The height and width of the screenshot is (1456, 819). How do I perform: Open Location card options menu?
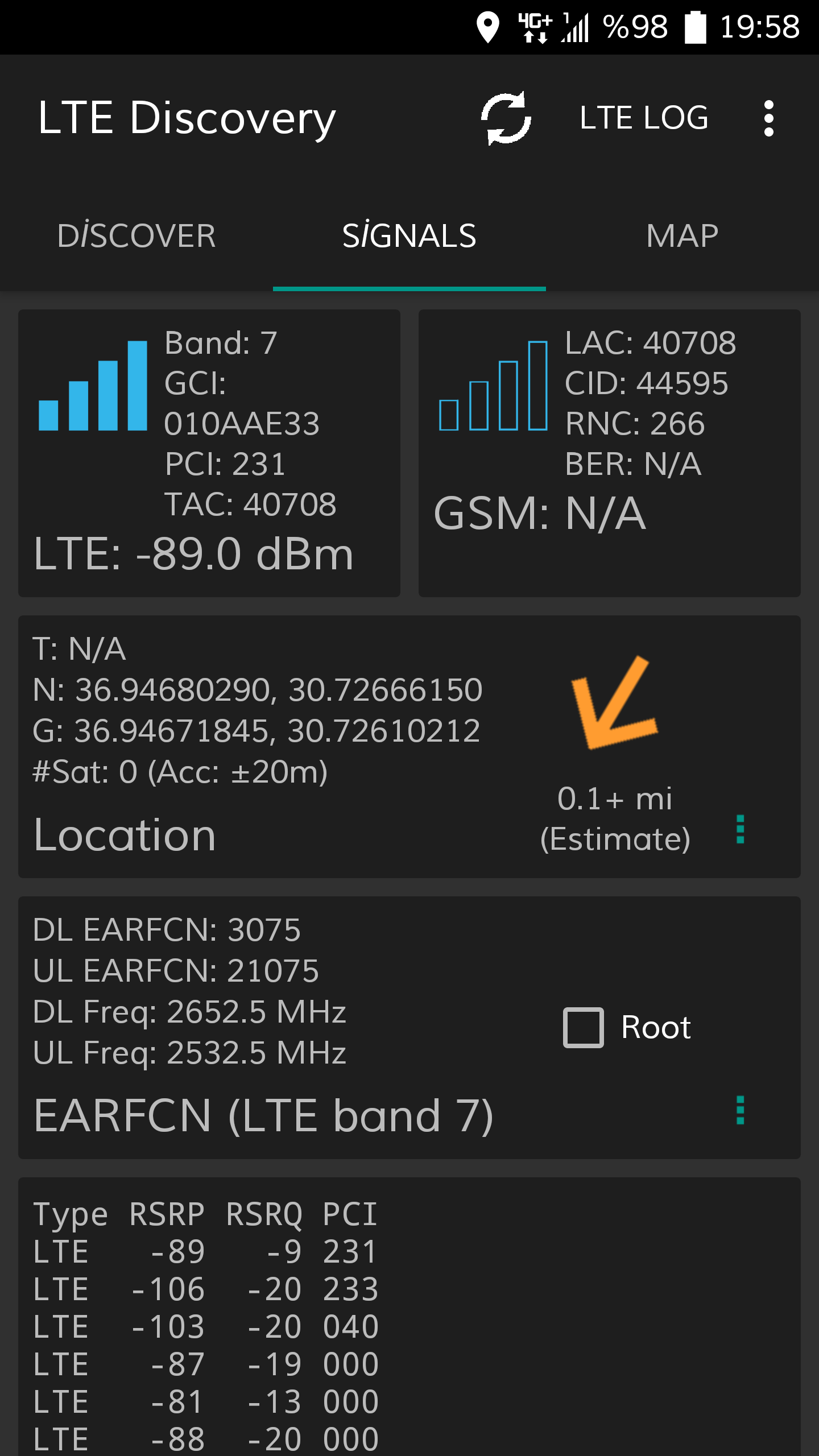coord(740,829)
